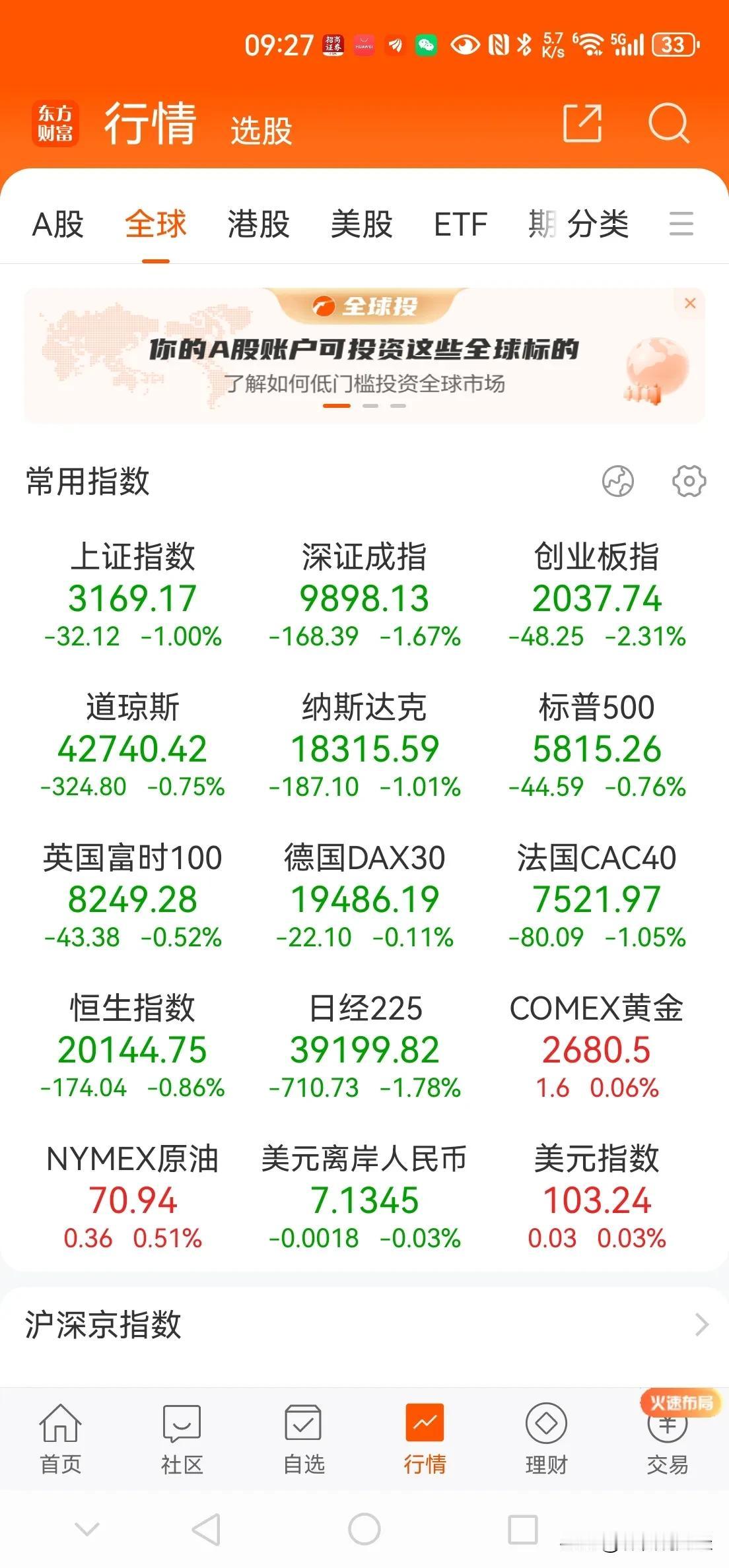
Task: Go to the 首页 tab
Action: point(60,1440)
